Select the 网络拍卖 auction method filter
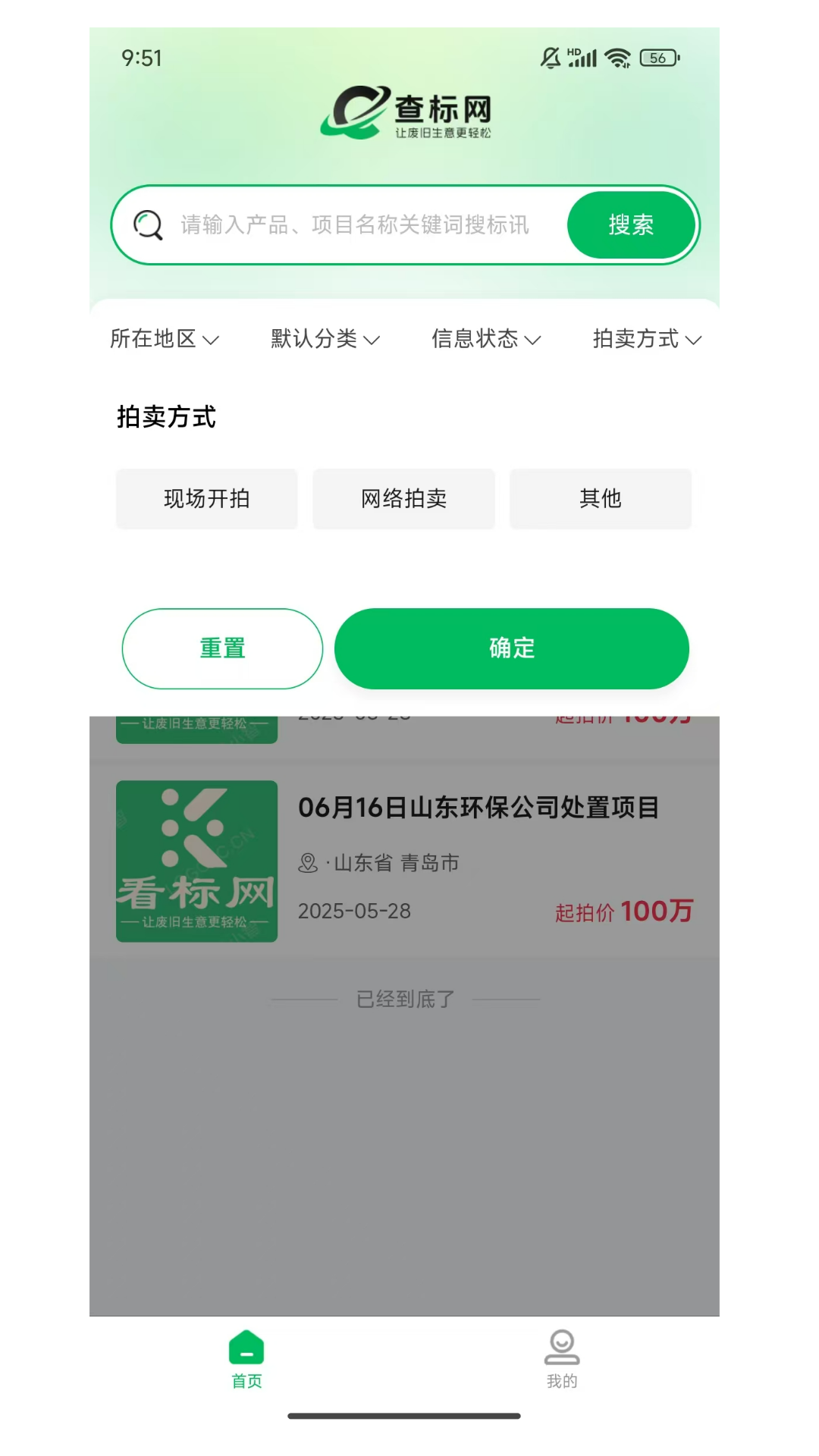The height and width of the screenshot is (1456, 819). (403, 498)
